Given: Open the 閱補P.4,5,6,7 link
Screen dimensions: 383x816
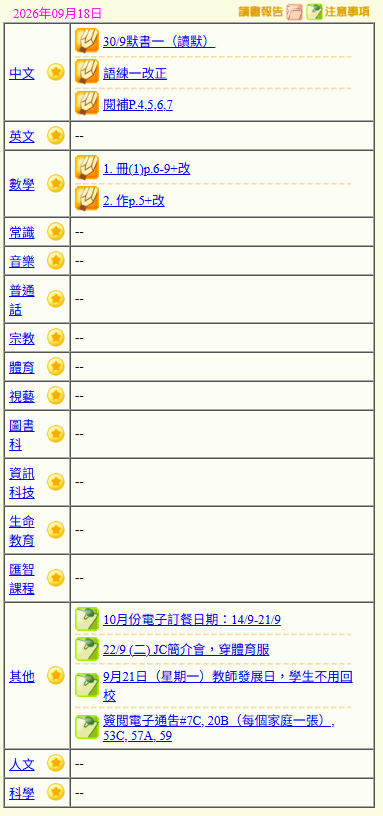Looking at the screenshot, I should pyautogui.click(x=138, y=106).
